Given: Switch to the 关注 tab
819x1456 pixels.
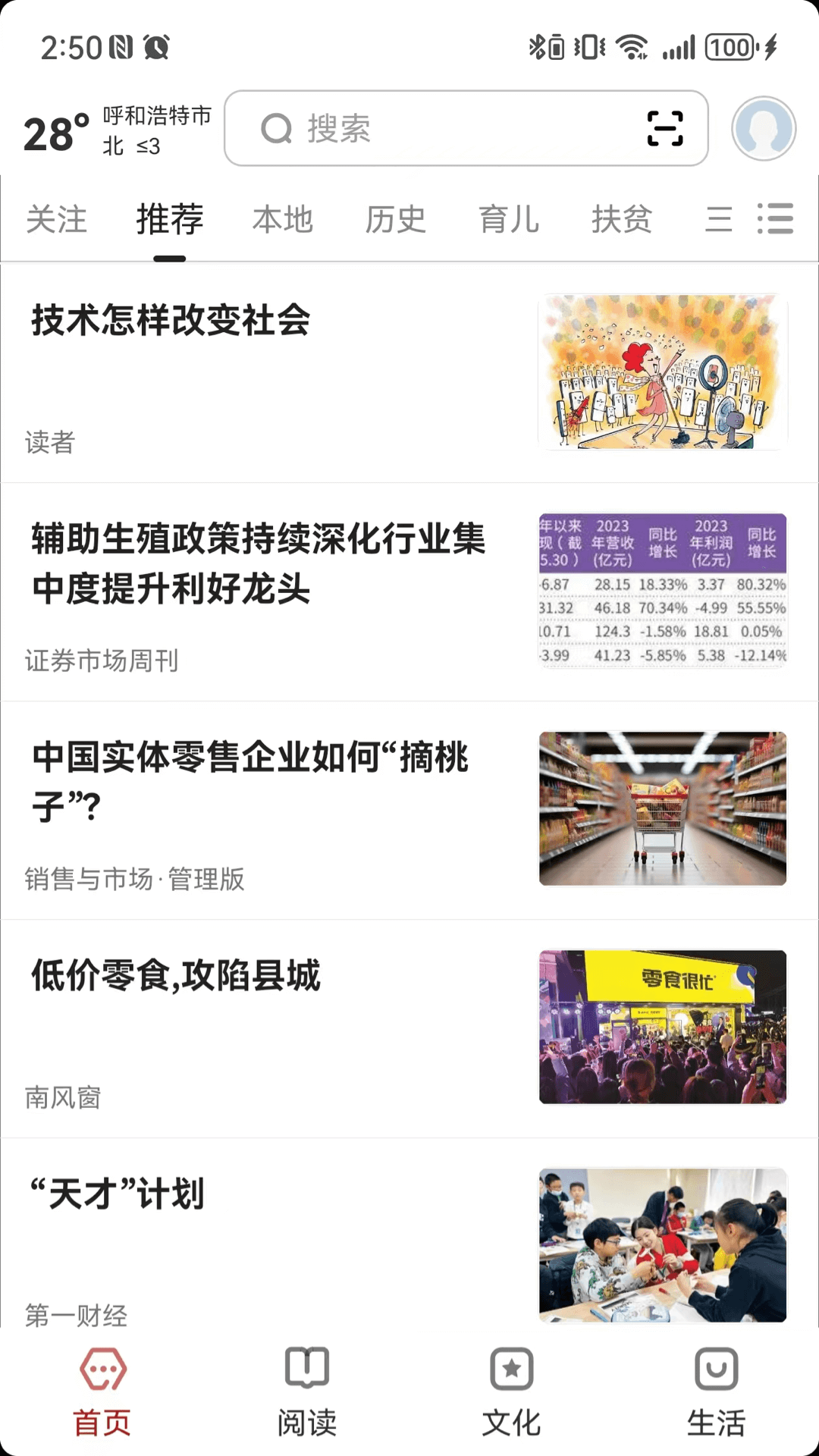Looking at the screenshot, I should pyautogui.click(x=57, y=220).
